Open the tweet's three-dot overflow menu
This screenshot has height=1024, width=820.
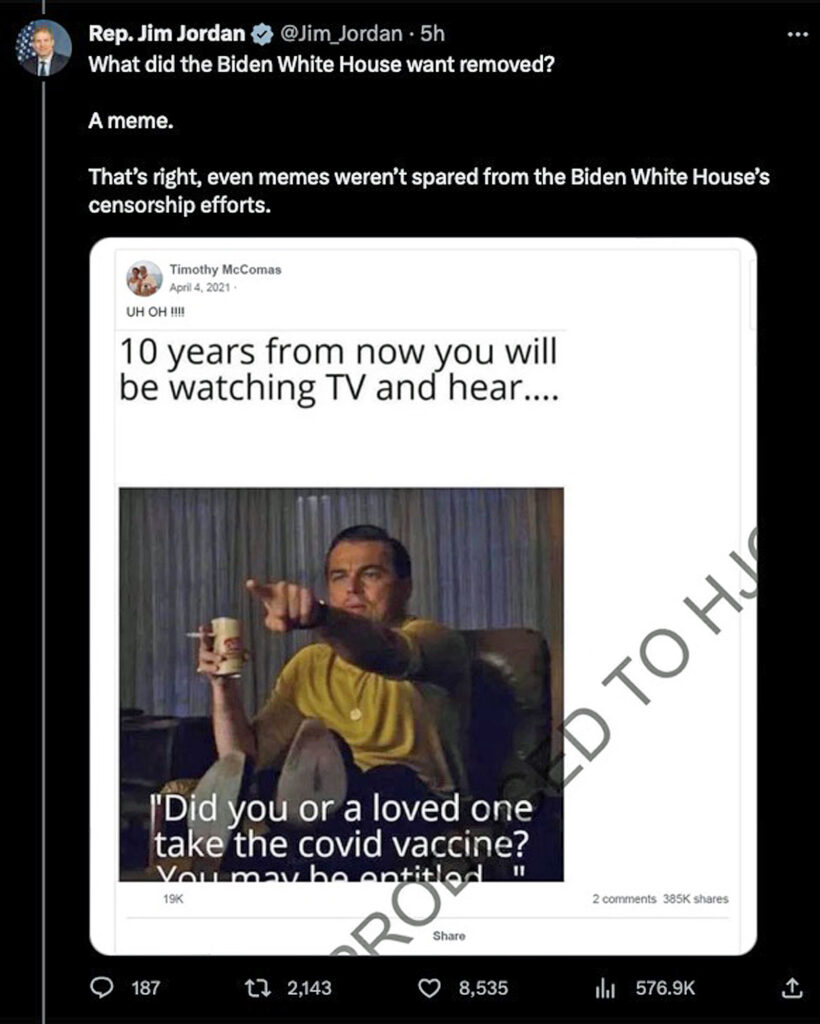pos(797,34)
